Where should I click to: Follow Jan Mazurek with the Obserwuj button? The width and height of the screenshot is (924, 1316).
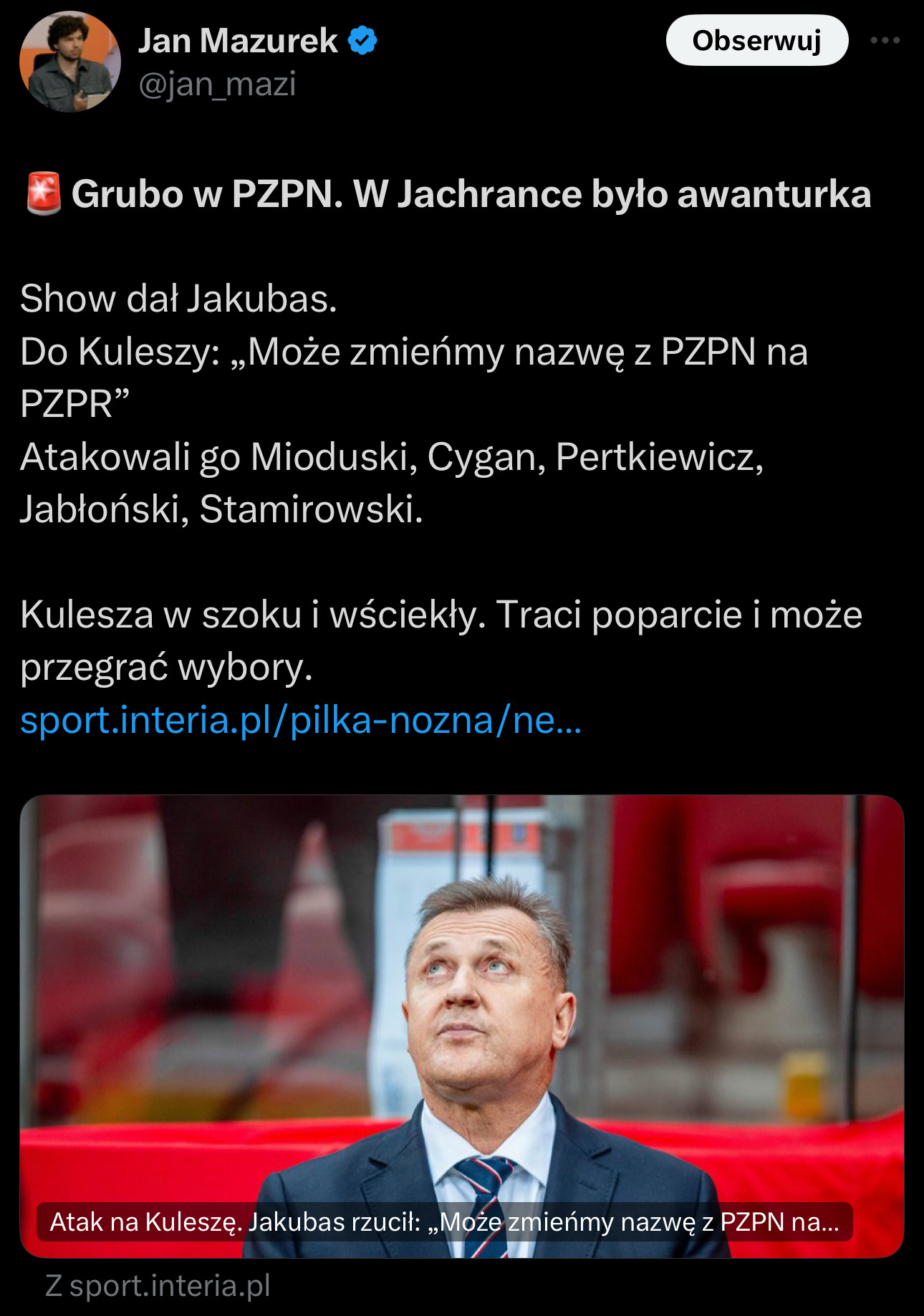(x=756, y=41)
